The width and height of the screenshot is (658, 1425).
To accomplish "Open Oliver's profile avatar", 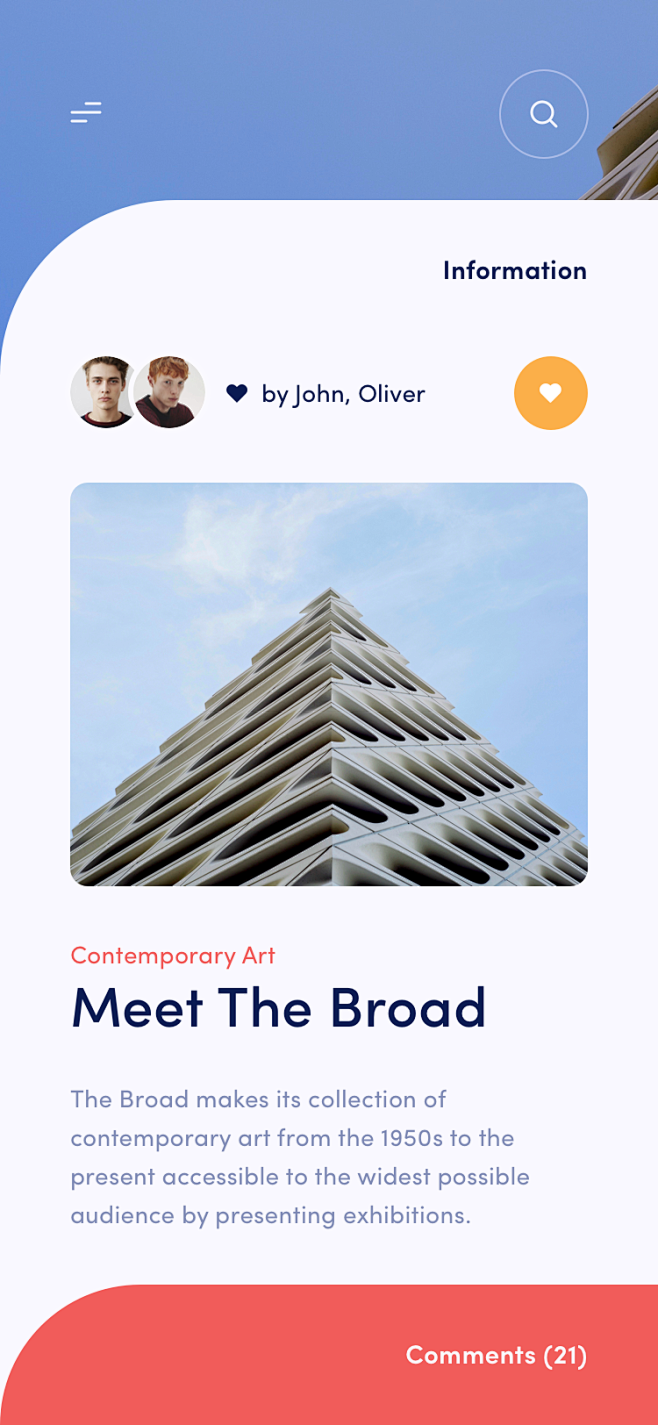I will [x=171, y=392].
